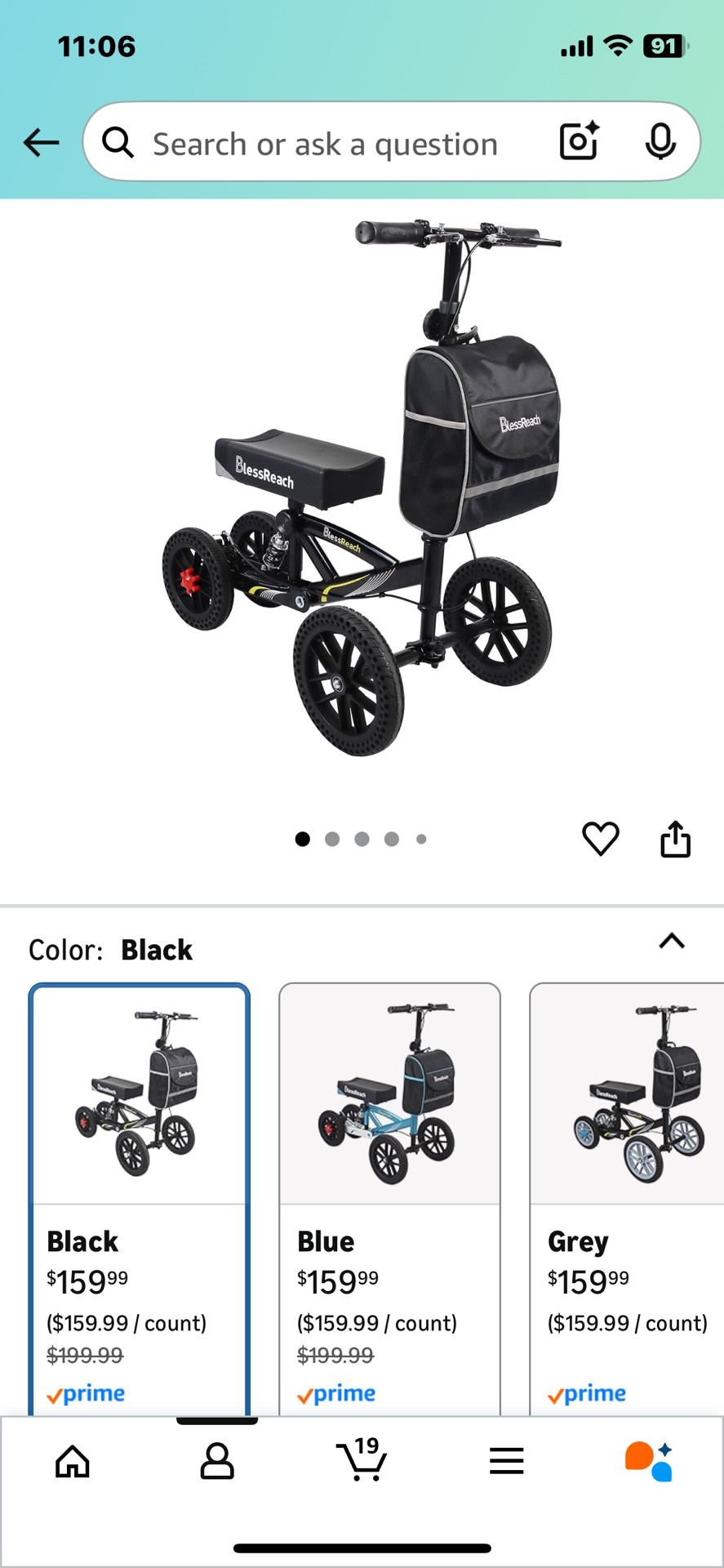Open the account profile tab

217,1461
